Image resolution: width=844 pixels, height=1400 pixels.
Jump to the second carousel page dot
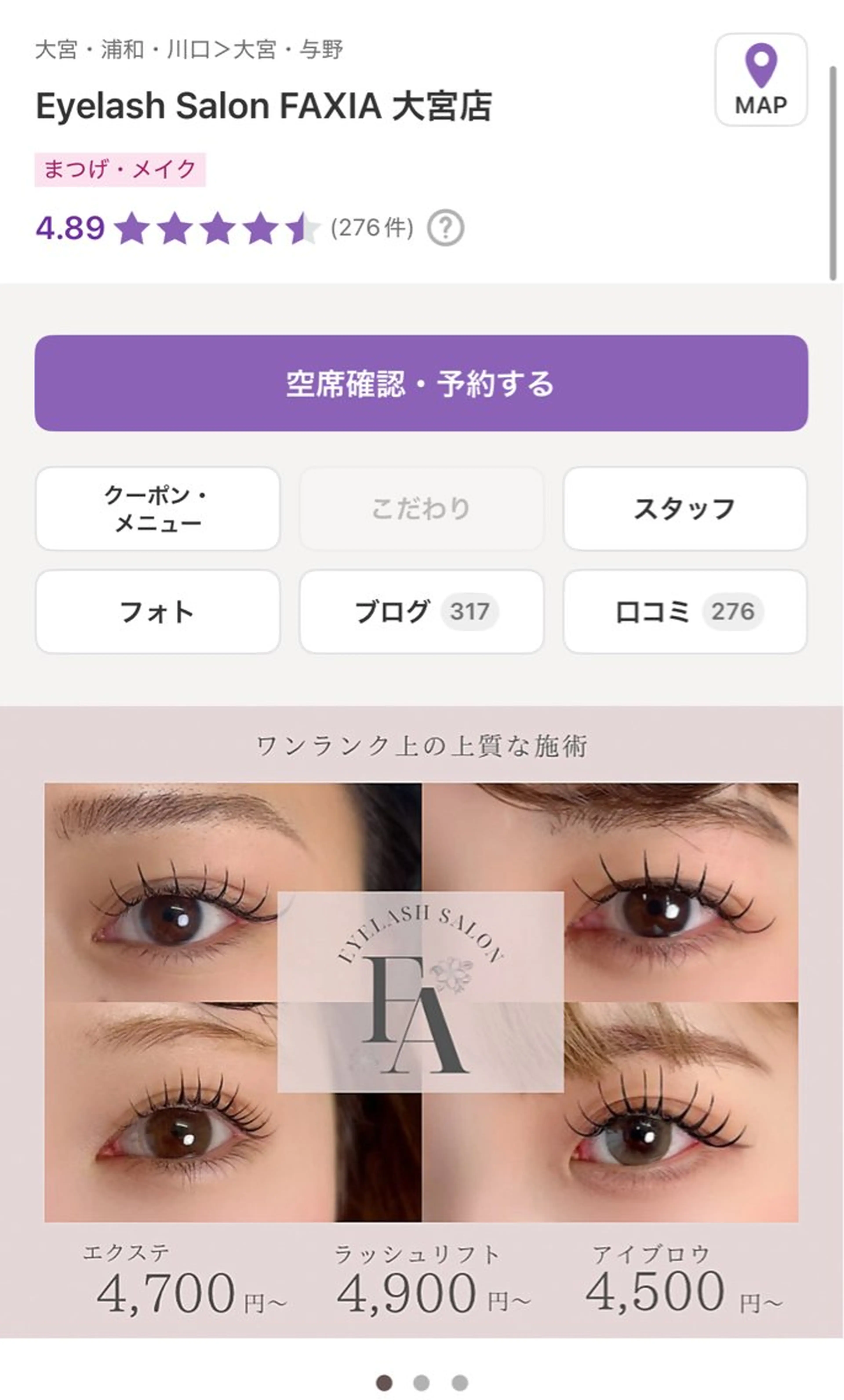click(421, 1382)
